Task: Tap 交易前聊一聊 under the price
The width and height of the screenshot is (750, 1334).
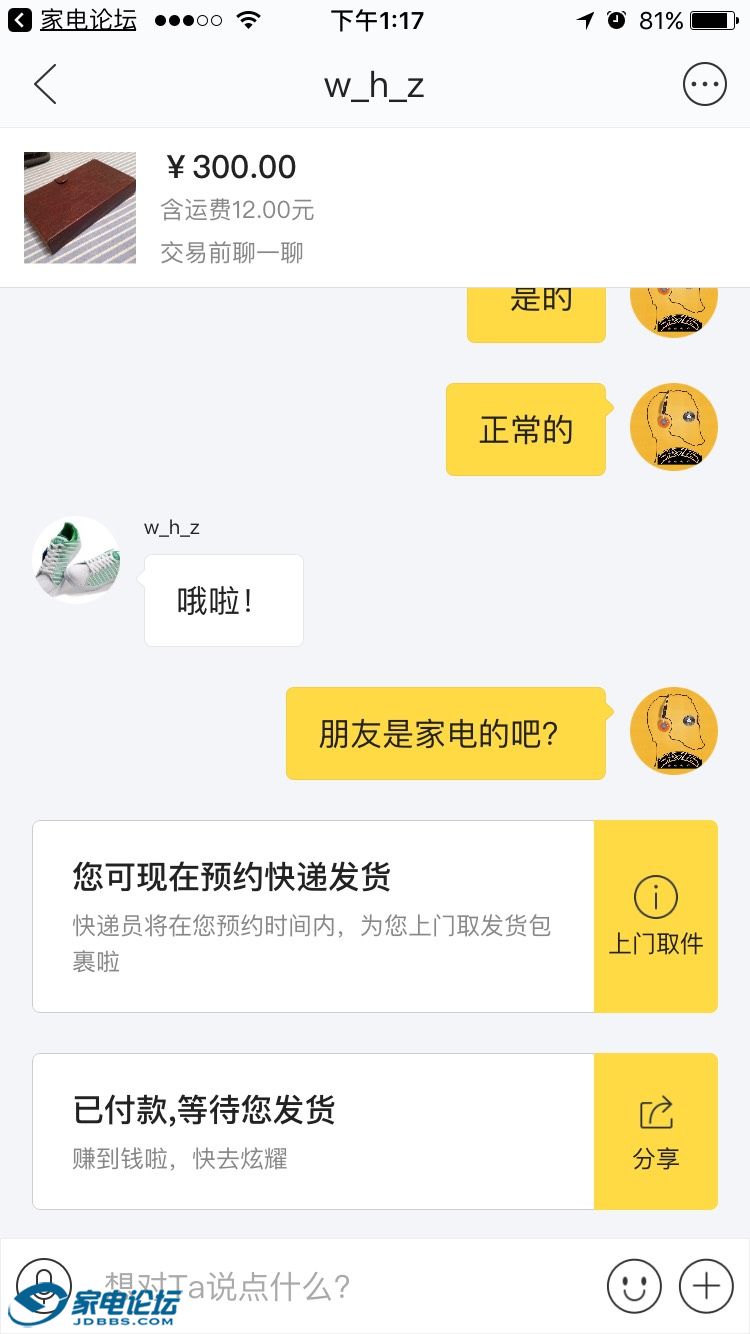Action: point(232,253)
